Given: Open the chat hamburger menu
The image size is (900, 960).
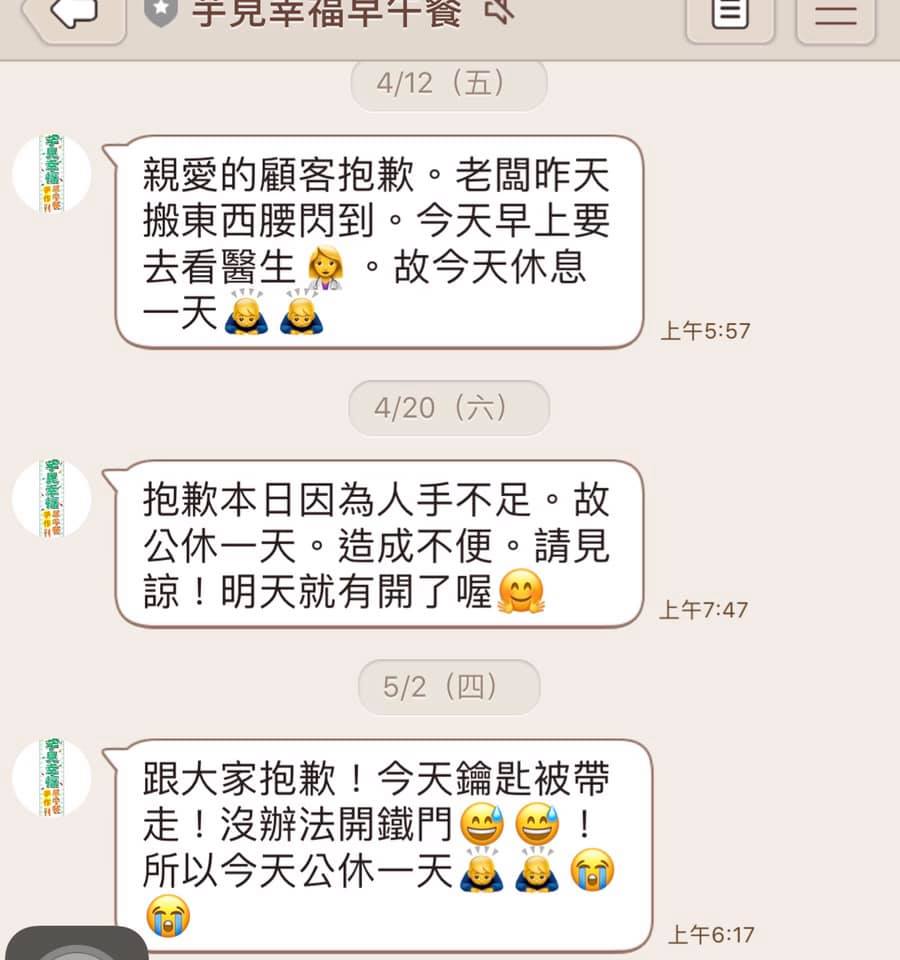Looking at the screenshot, I should coord(835,14).
